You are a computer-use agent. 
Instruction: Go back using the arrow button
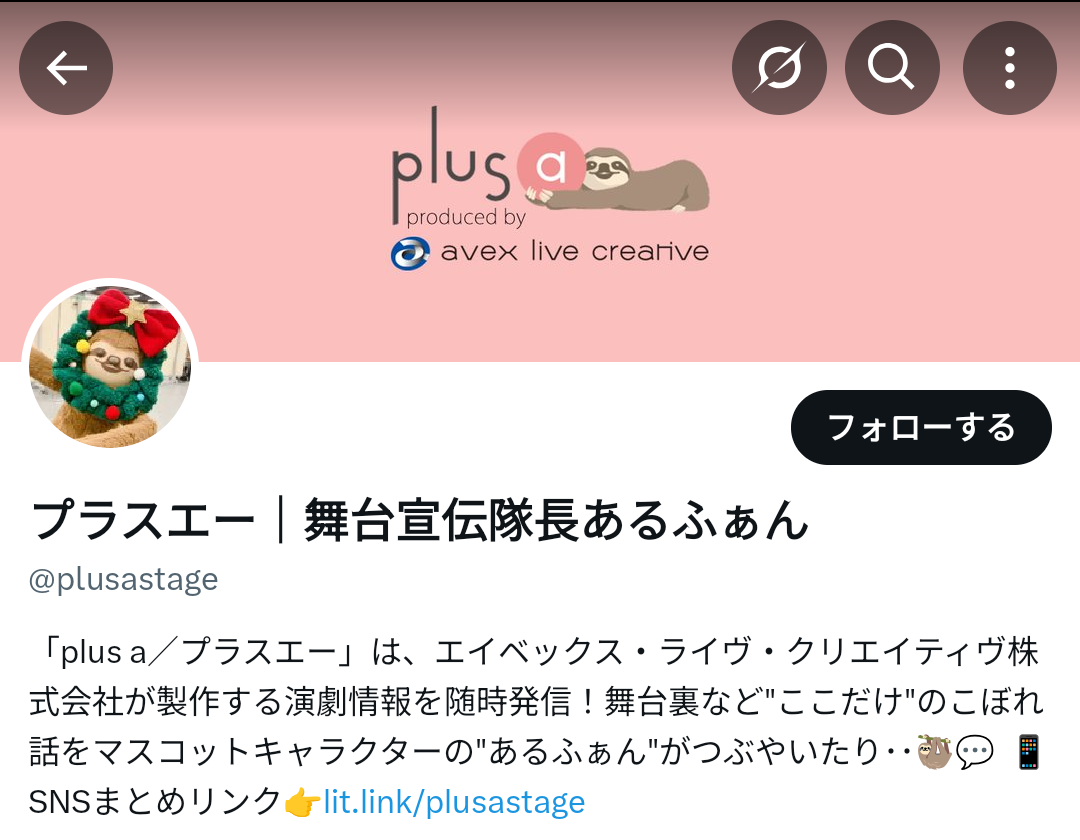coord(66,68)
